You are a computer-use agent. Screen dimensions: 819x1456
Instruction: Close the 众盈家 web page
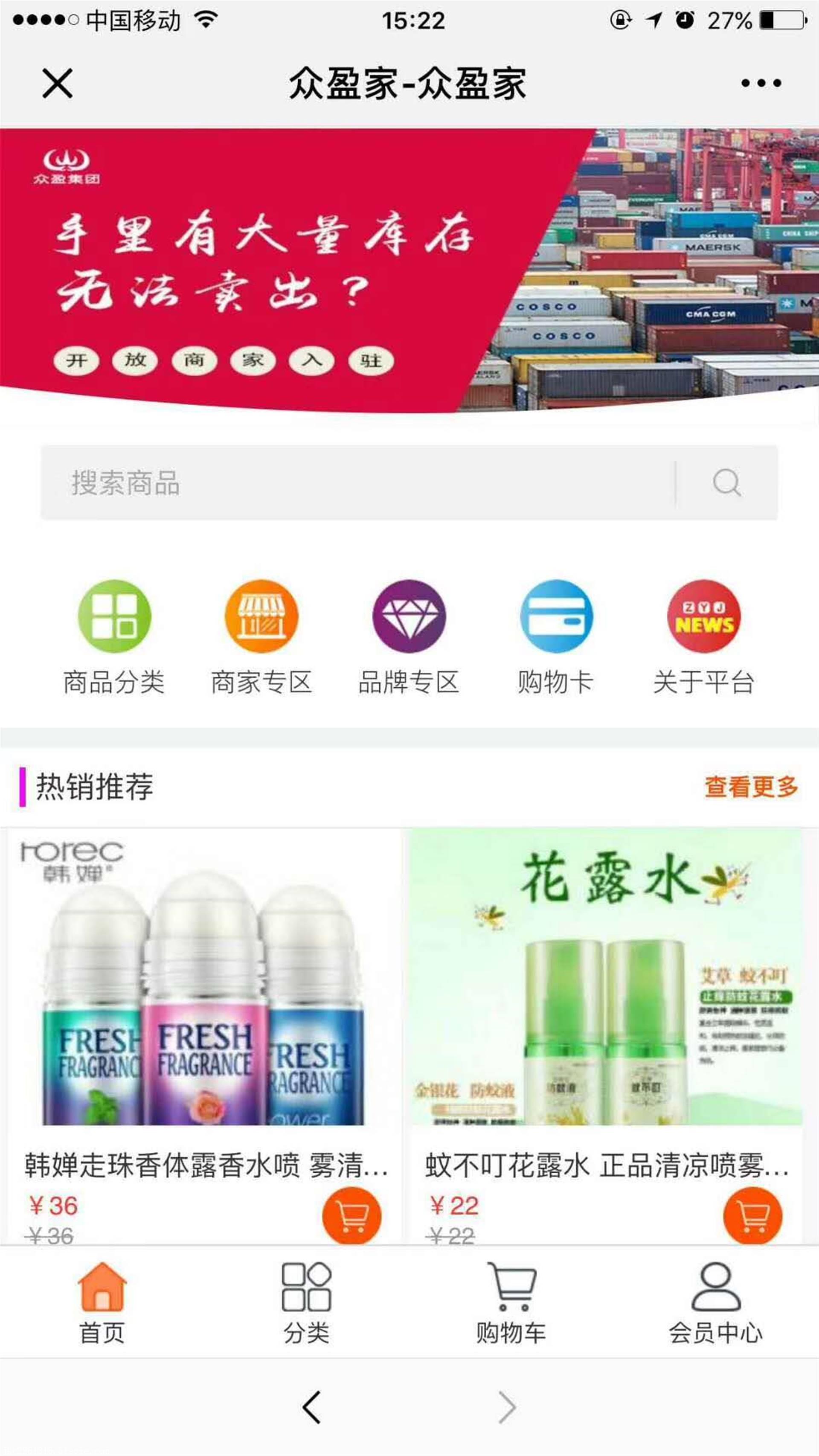coord(58,84)
